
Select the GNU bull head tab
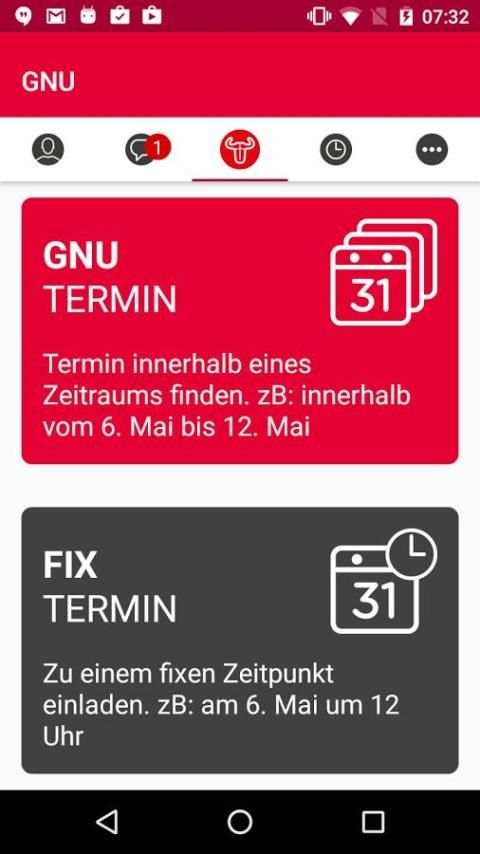point(240,149)
